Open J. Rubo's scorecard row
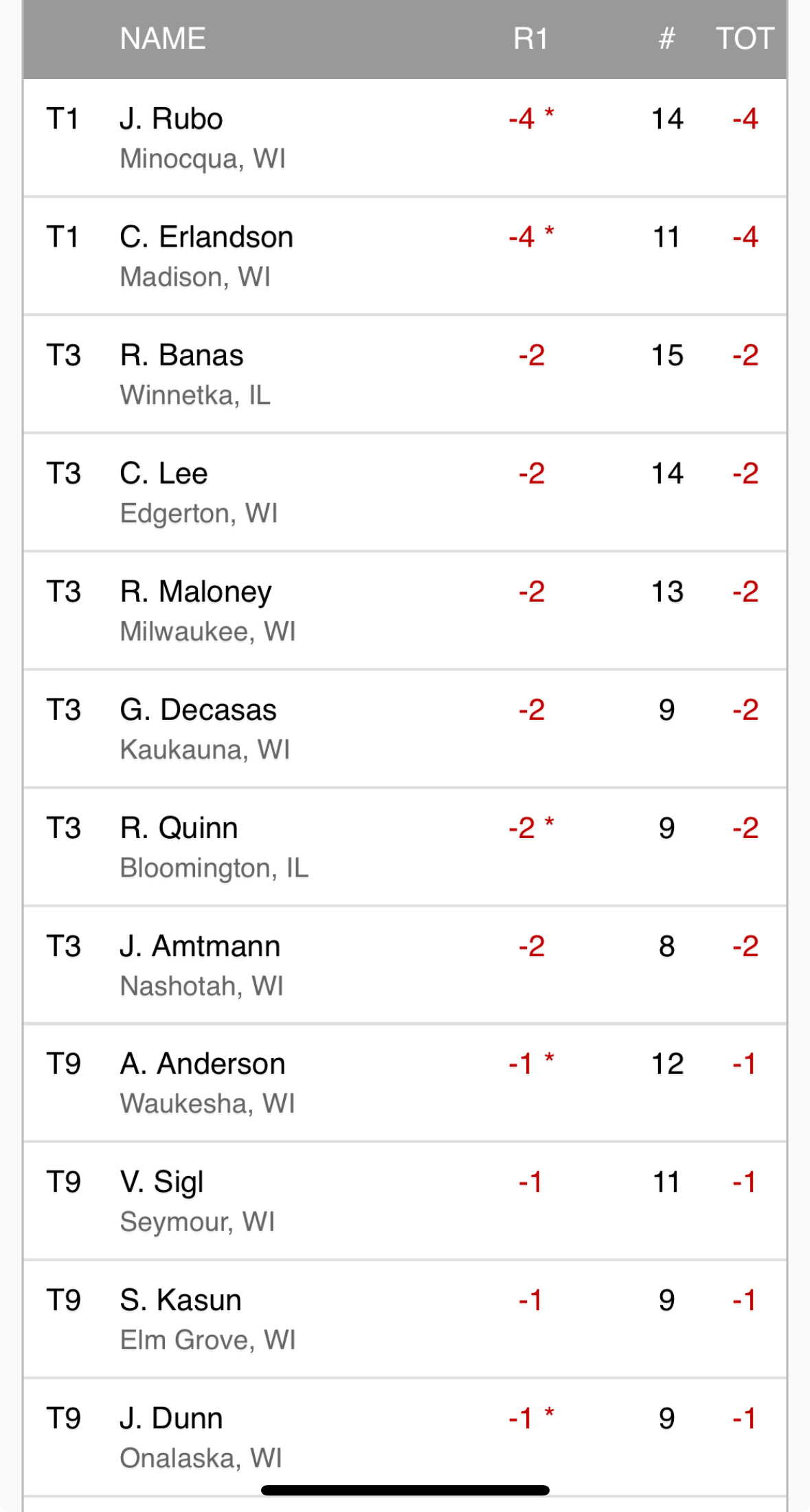This screenshot has width=810, height=1512. point(405,137)
